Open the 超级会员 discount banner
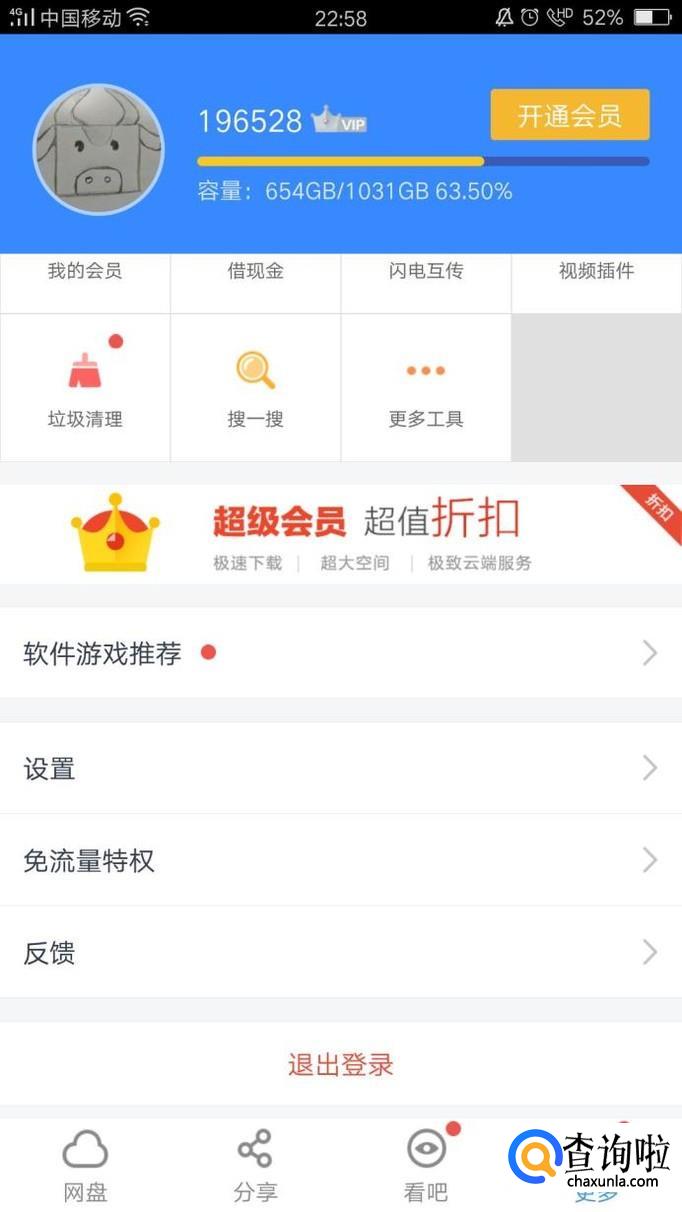Viewport: 682px width, 1212px height. tap(340, 533)
